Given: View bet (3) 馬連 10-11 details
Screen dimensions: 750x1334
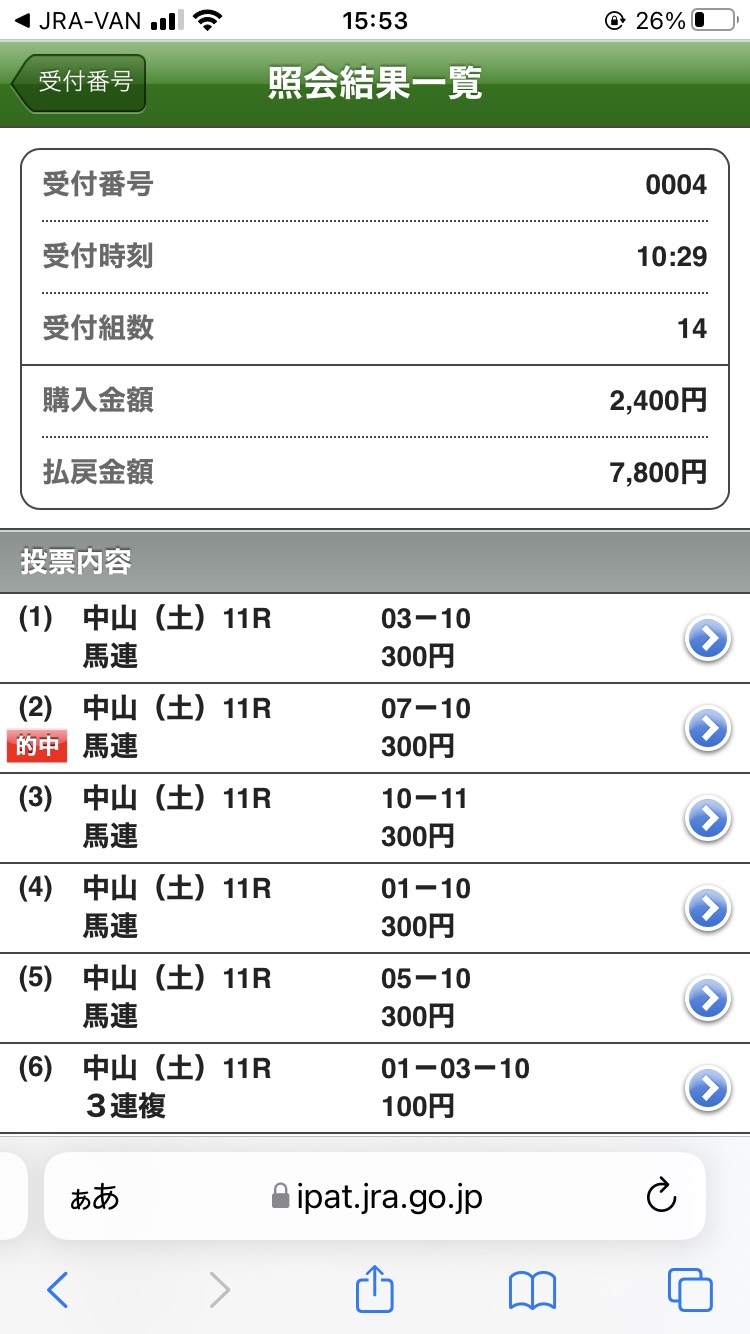Looking at the screenshot, I should [x=708, y=819].
